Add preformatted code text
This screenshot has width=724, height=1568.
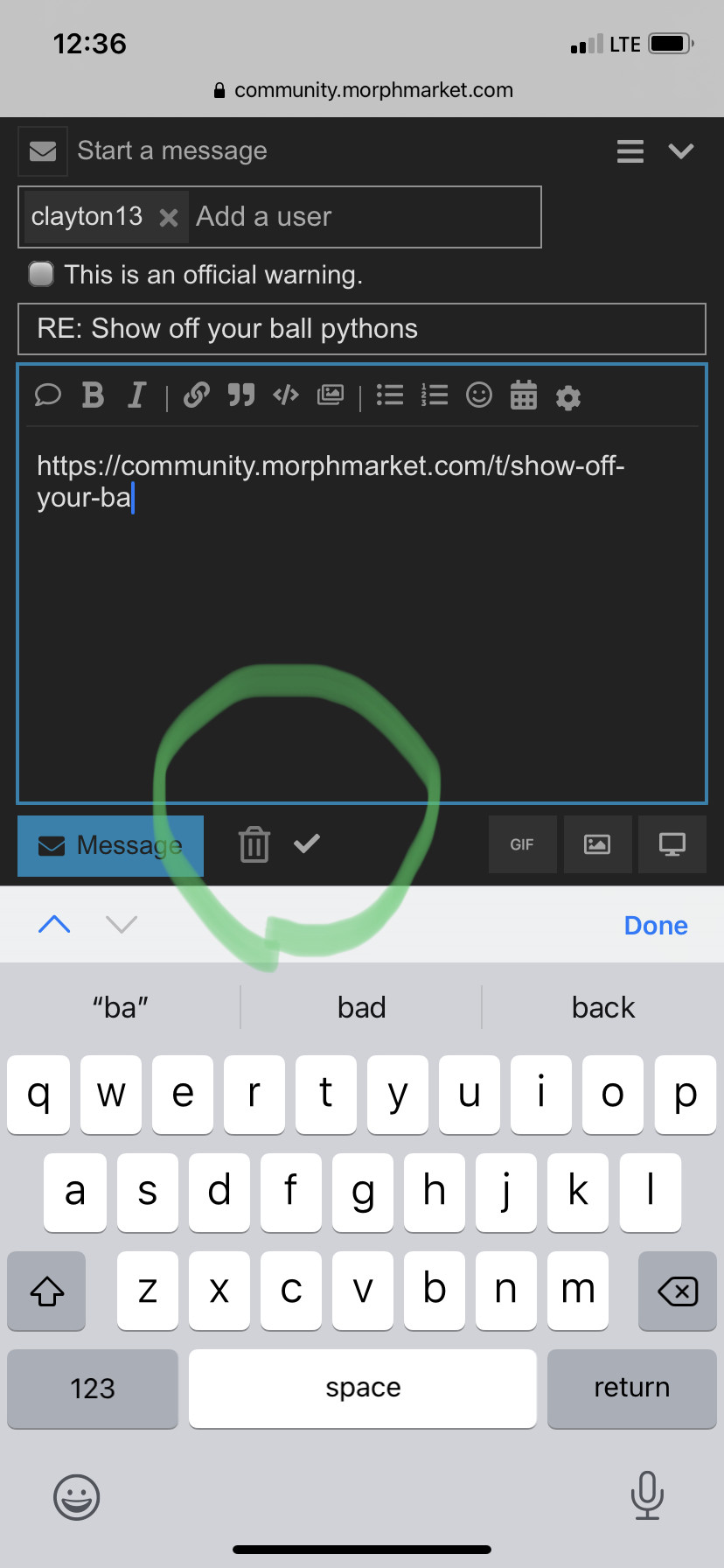coord(286,395)
